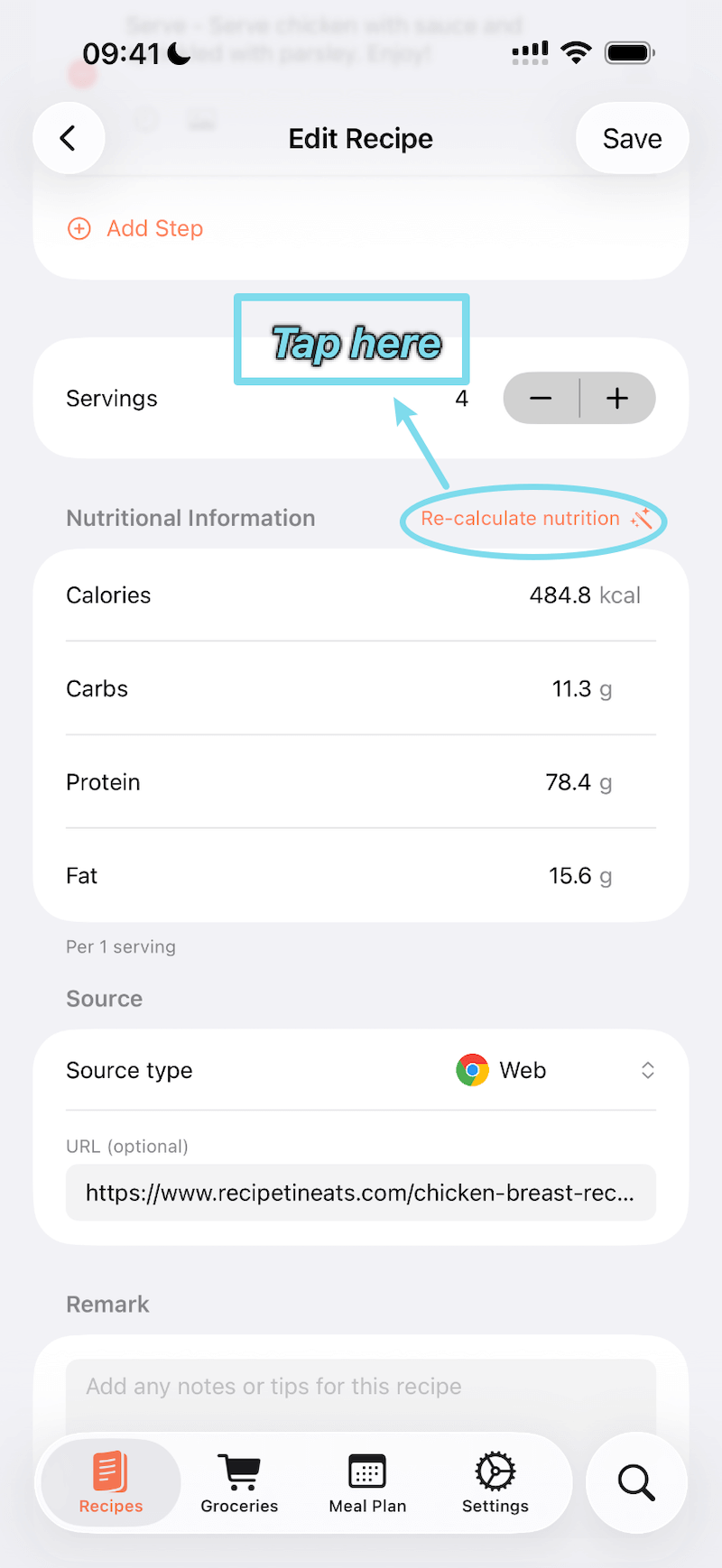Click the Re-calculate nutrition link
722x1568 pixels.
click(519, 518)
